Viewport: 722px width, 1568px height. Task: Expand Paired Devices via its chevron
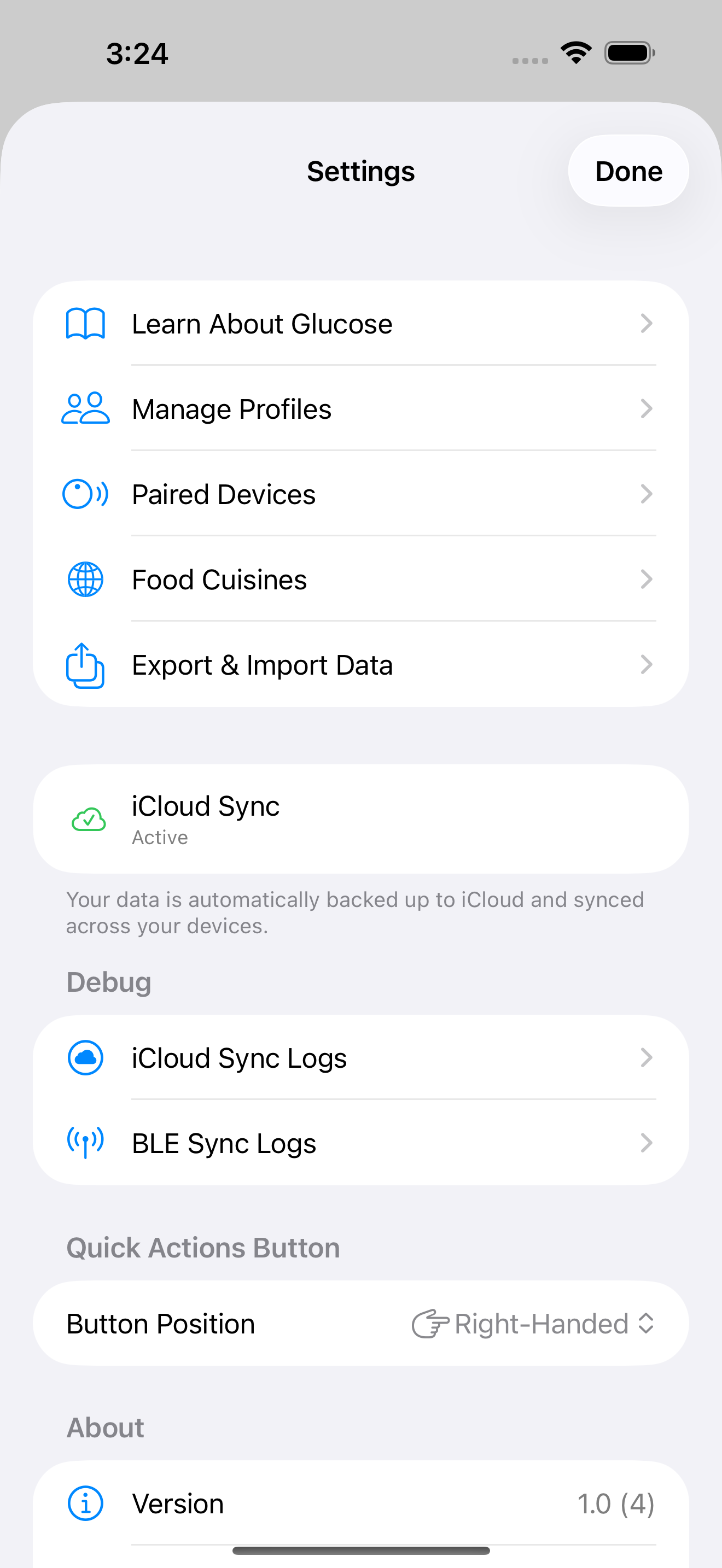(647, 494)
